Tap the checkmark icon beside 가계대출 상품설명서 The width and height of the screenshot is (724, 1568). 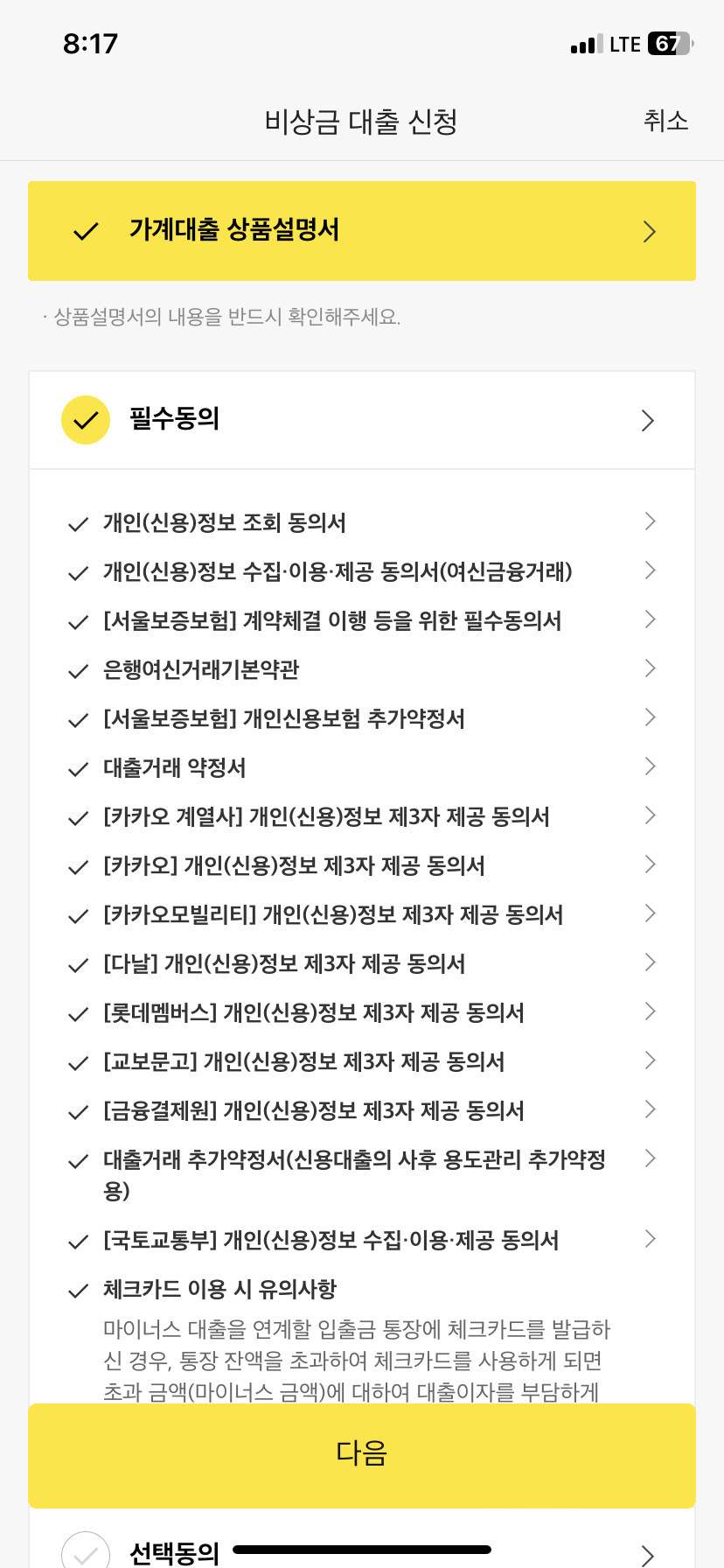tap(85, 231)
